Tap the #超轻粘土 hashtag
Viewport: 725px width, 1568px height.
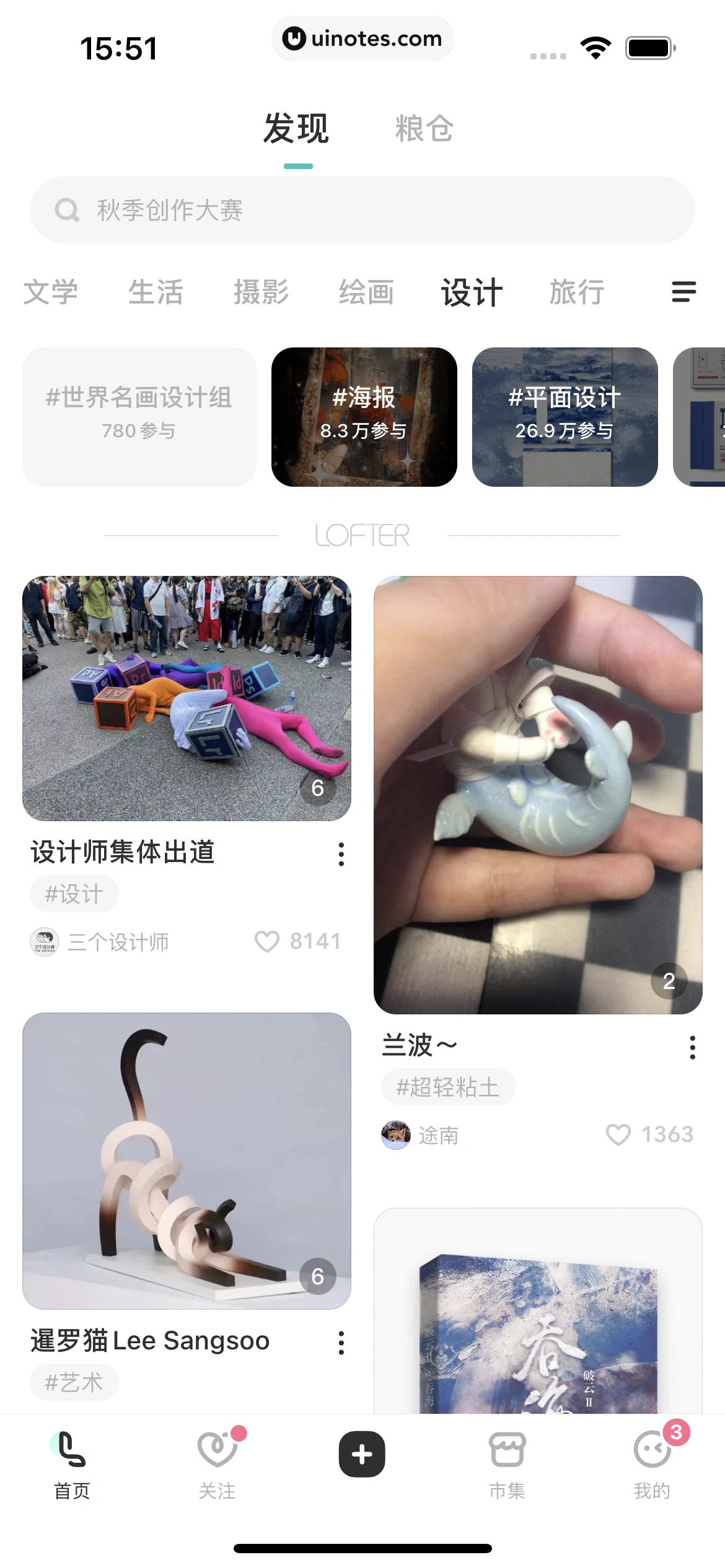click(x=448, y=1086)
